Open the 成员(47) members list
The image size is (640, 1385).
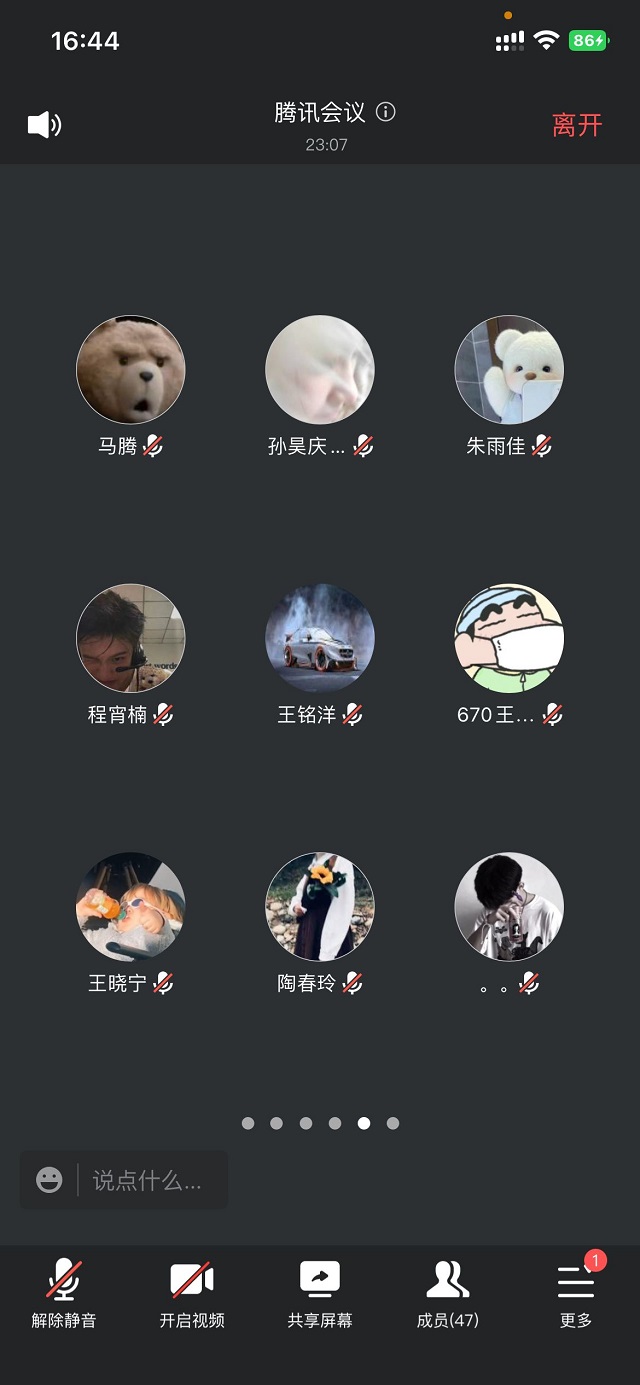click(448, 1292)
